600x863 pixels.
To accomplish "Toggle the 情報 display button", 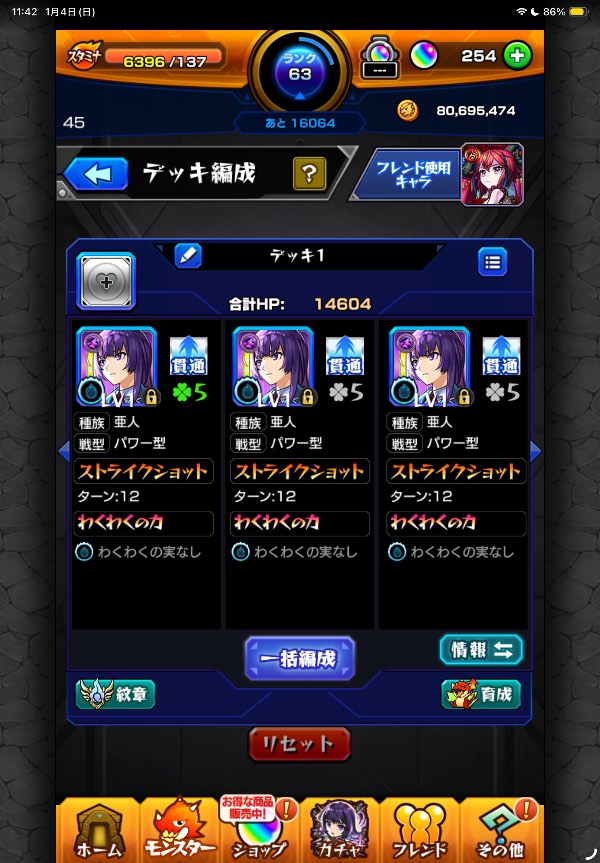I will (x=481, y=649).
